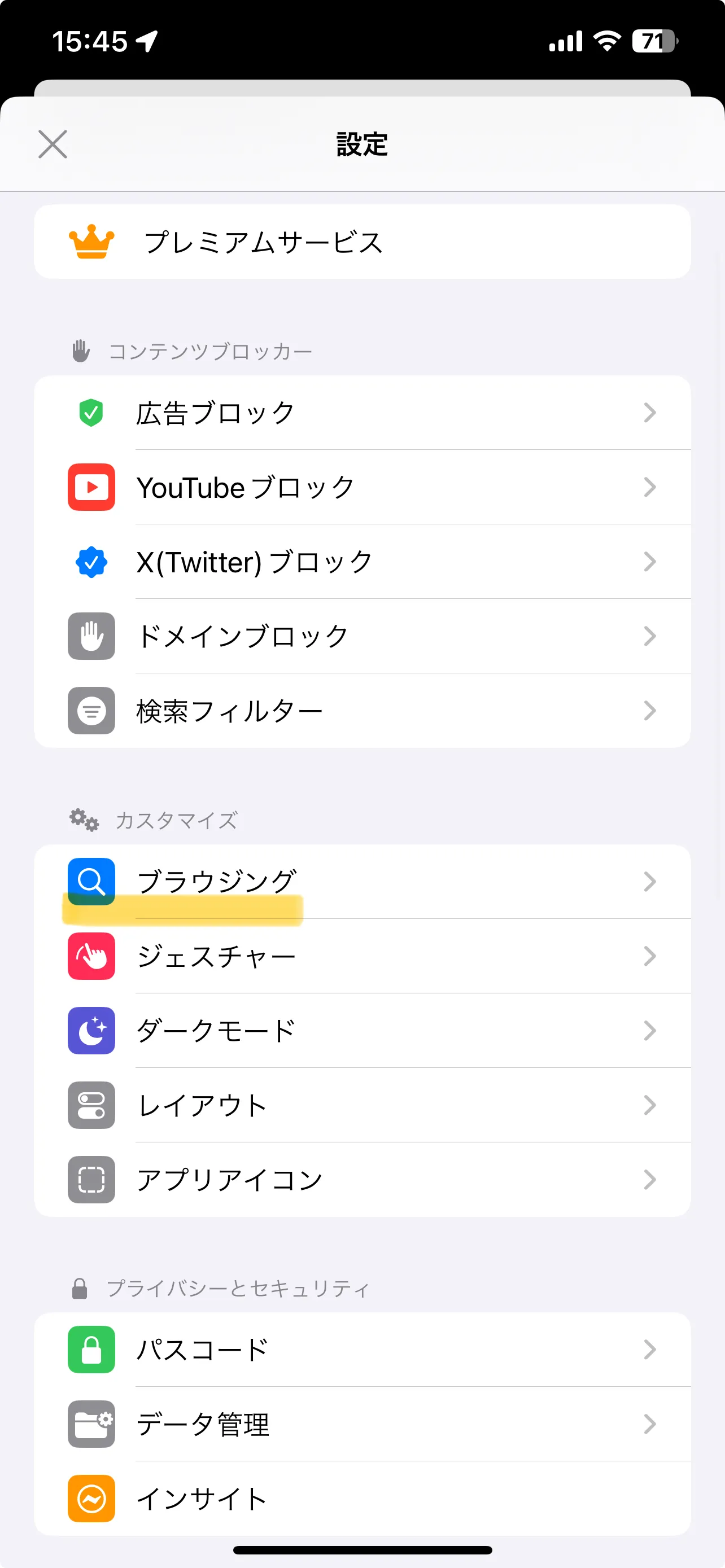The image size is (725, 1568).
Task: Open プレミアムサービス
Action: click(x=362, y=242)
